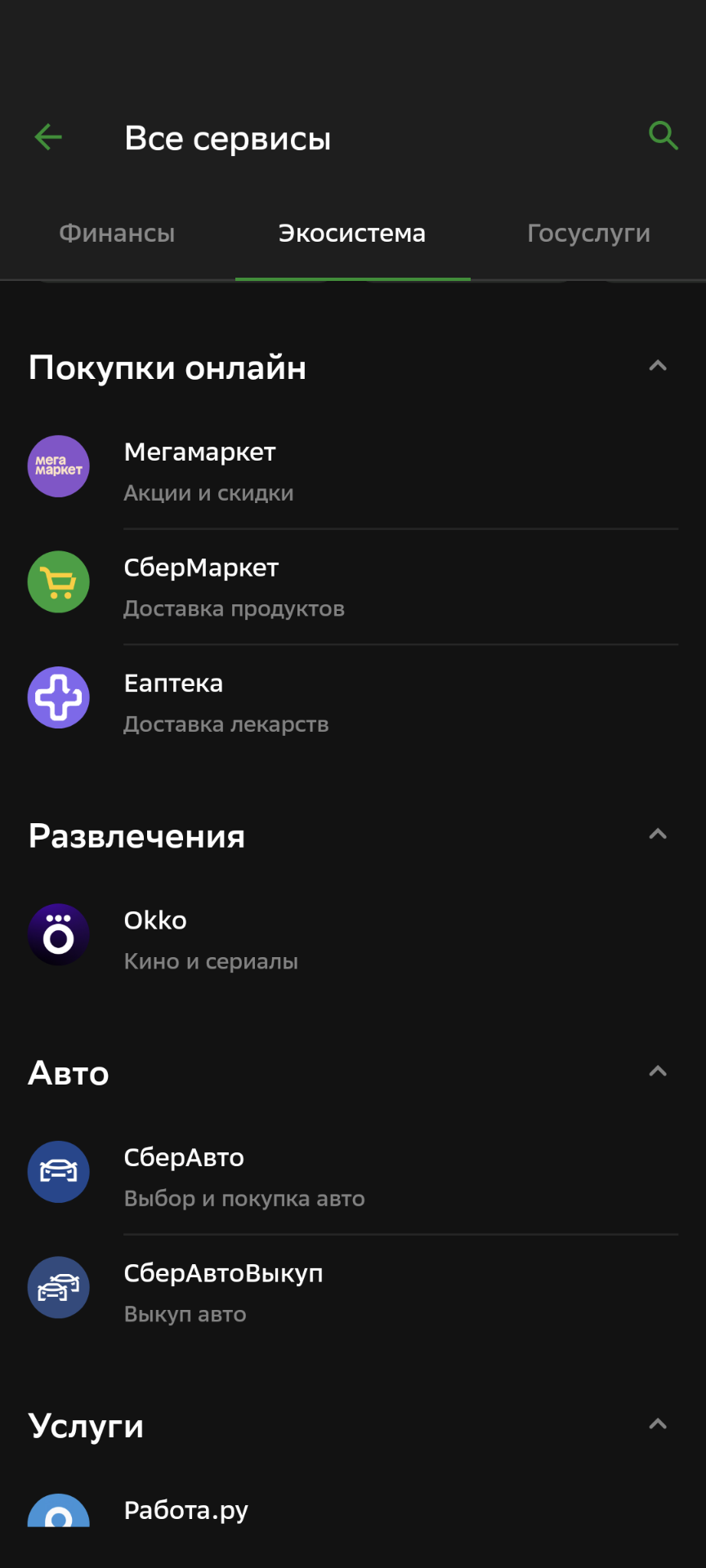Collapse the Покупки онлайн section

pyautogui.click(x=658, y=367)
